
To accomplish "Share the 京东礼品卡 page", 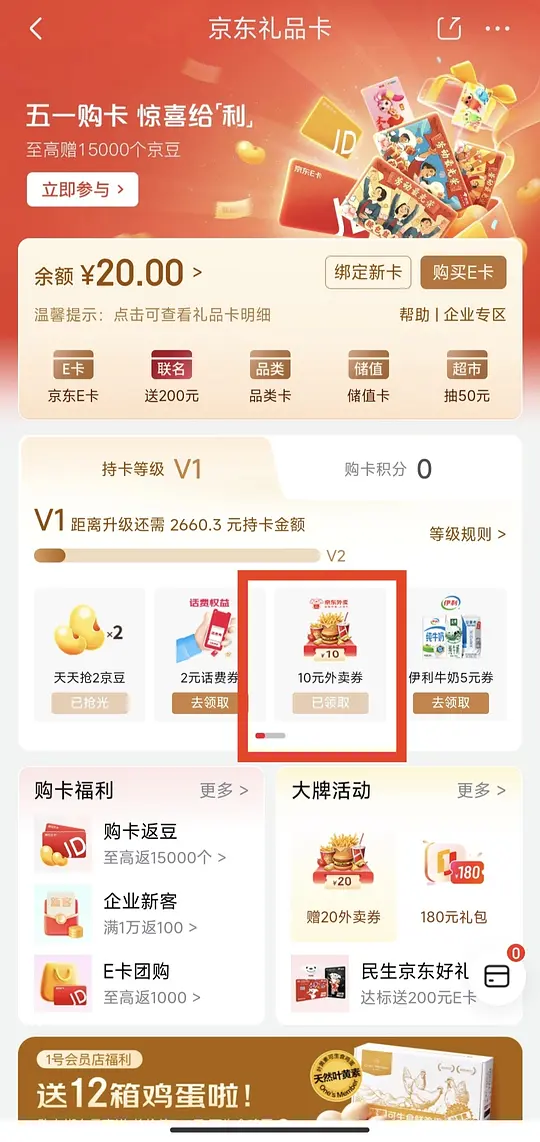I will [450, 28].
